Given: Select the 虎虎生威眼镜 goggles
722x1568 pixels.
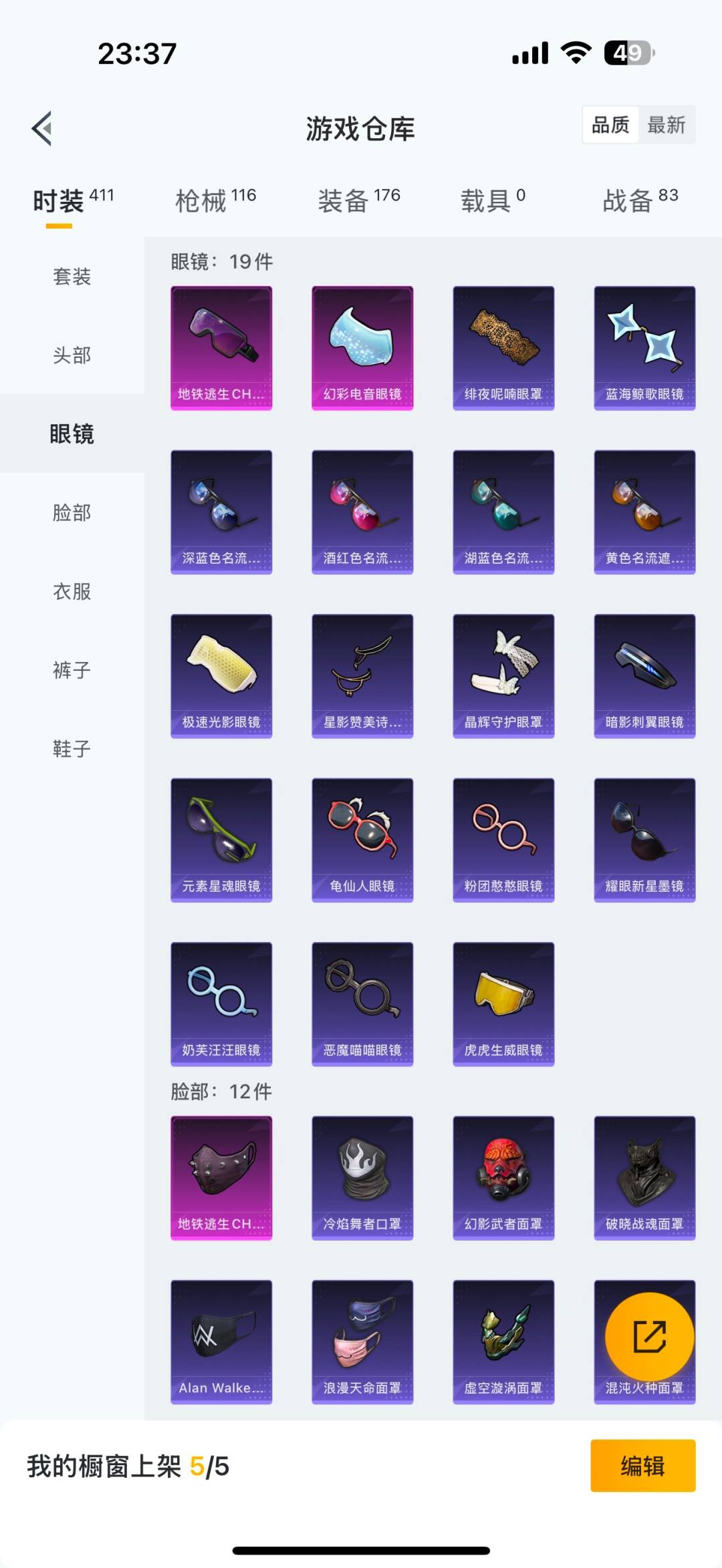Looking at the screenshot, I should click(x=503, y=1001).
